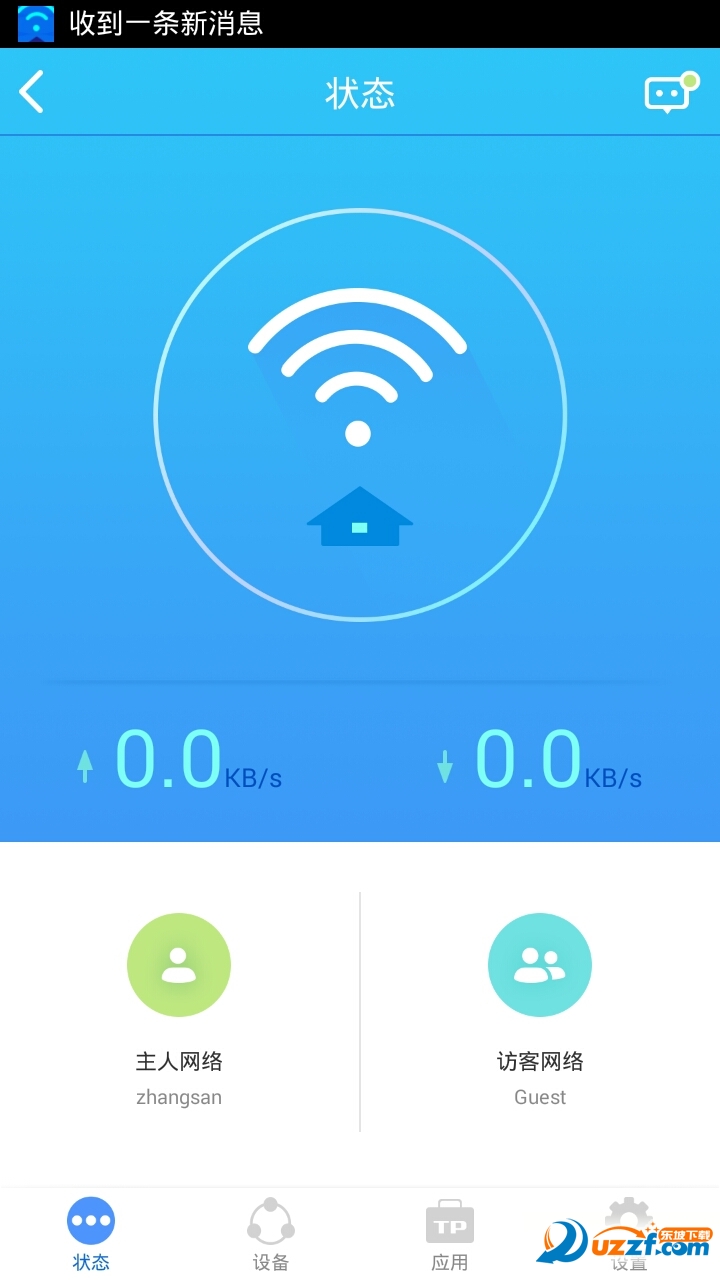Open the messages icon in top bar
This screenshot has height=1280, width=720.
(x=668, y=93)
